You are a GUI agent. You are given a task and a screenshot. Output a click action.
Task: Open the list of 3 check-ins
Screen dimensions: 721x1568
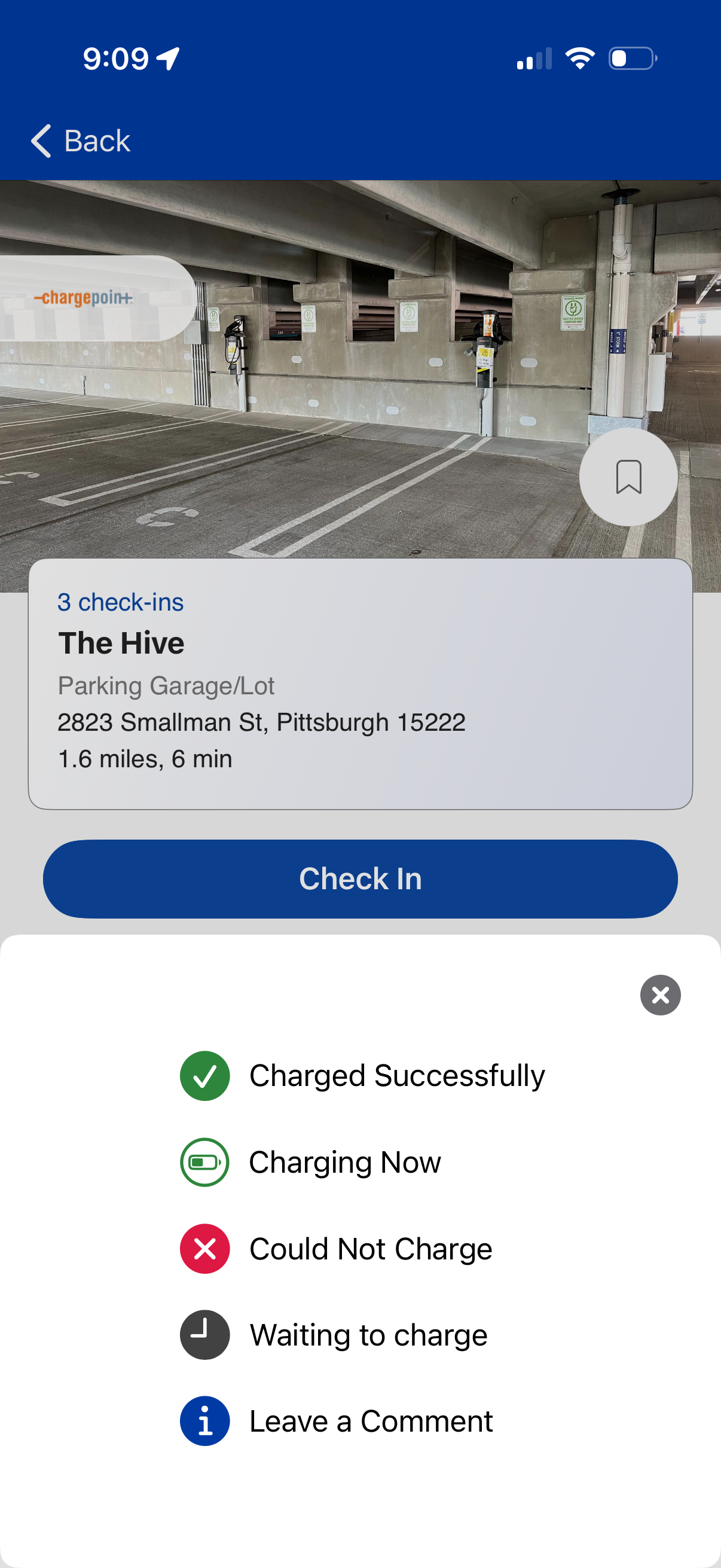pos(121,602)
